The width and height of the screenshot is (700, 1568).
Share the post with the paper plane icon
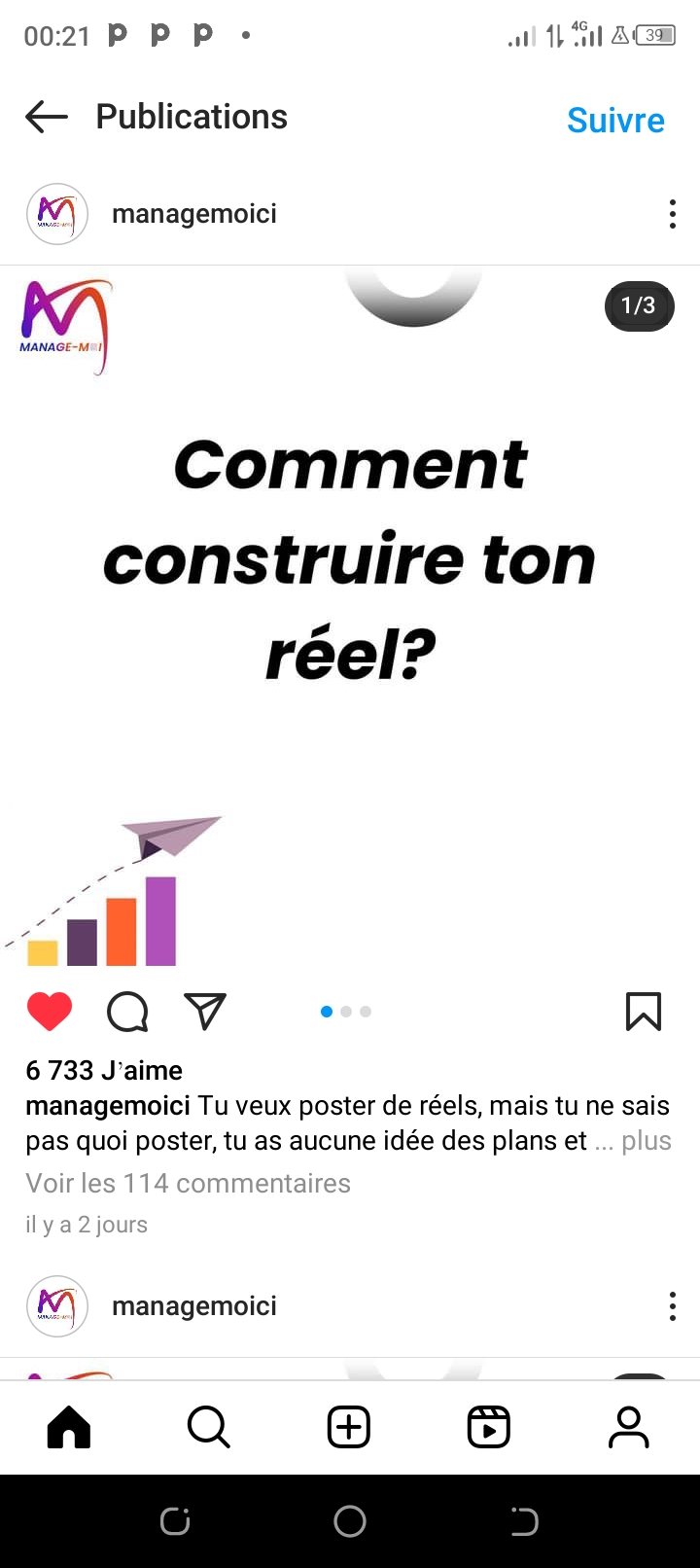(x=205, y=1012)
